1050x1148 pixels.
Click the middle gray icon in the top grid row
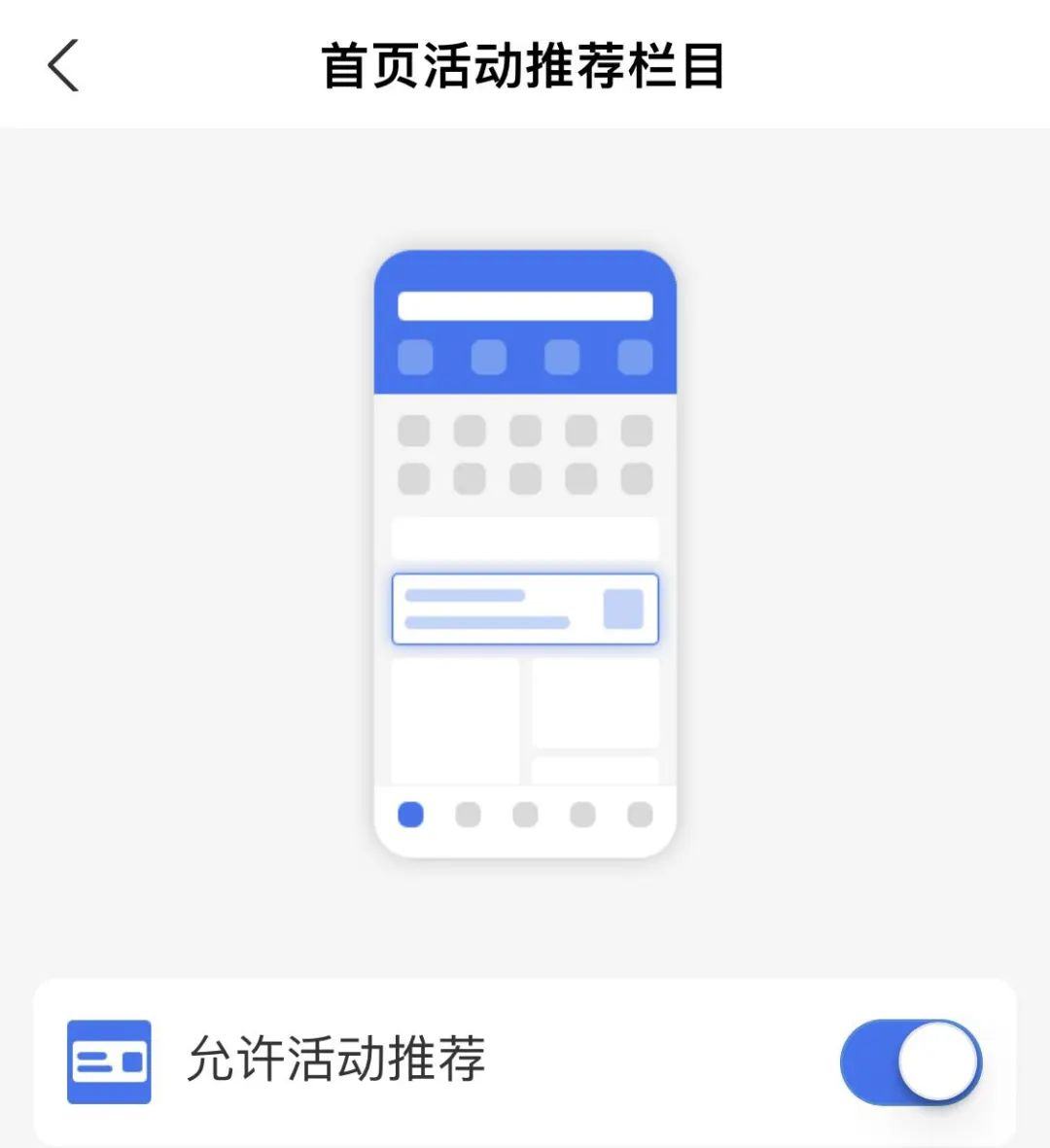pos(525,428)
